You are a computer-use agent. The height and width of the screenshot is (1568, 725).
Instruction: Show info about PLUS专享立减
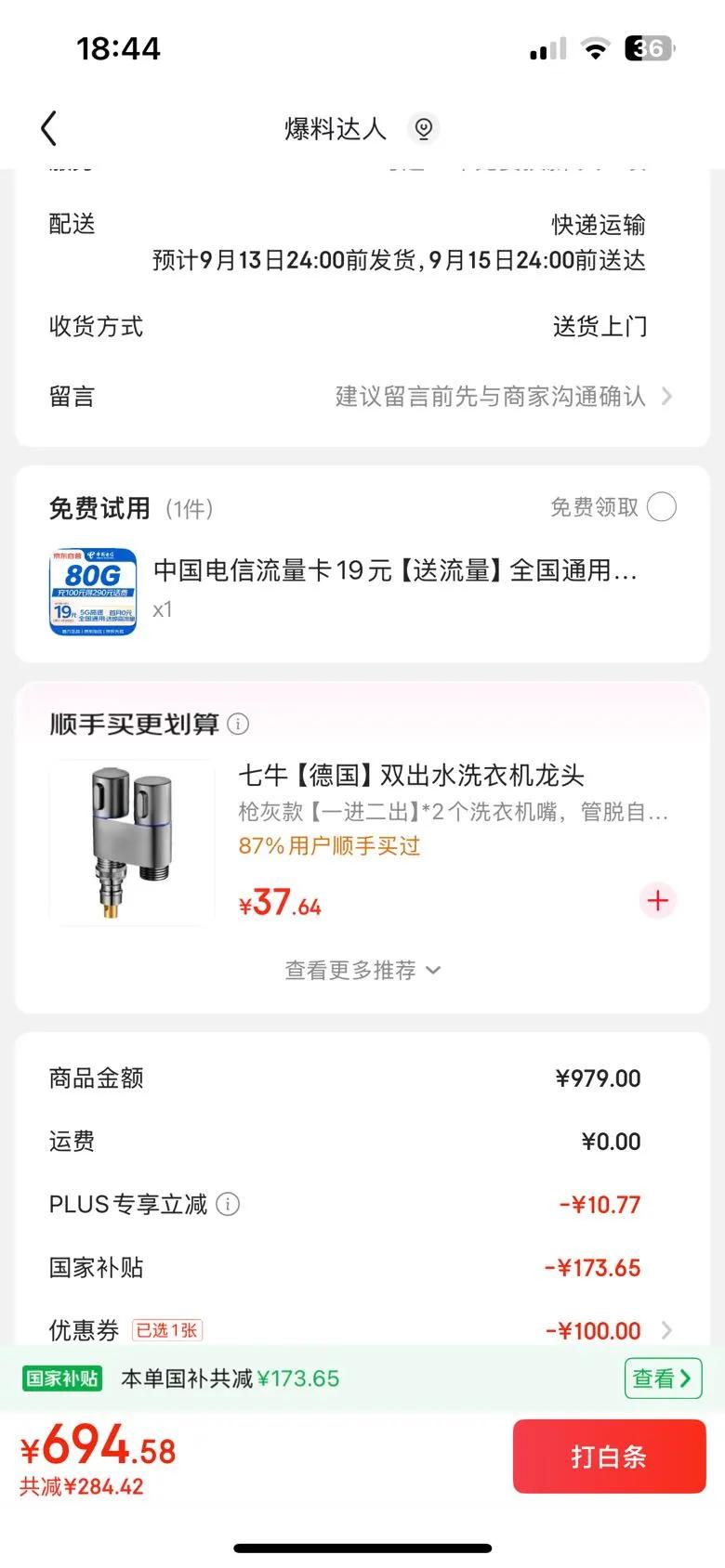(x=228, y=1204)
